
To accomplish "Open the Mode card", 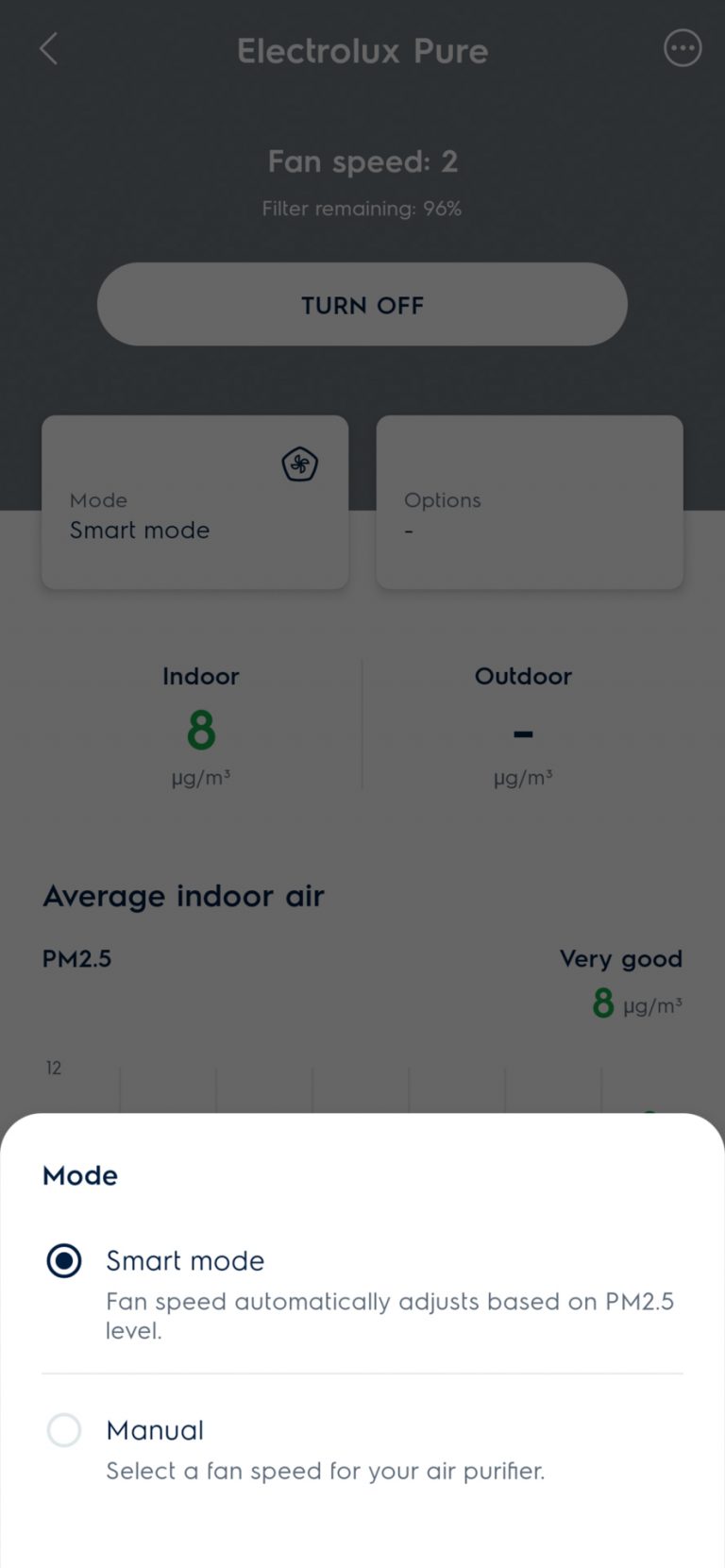I will click(x=195, y=502).
